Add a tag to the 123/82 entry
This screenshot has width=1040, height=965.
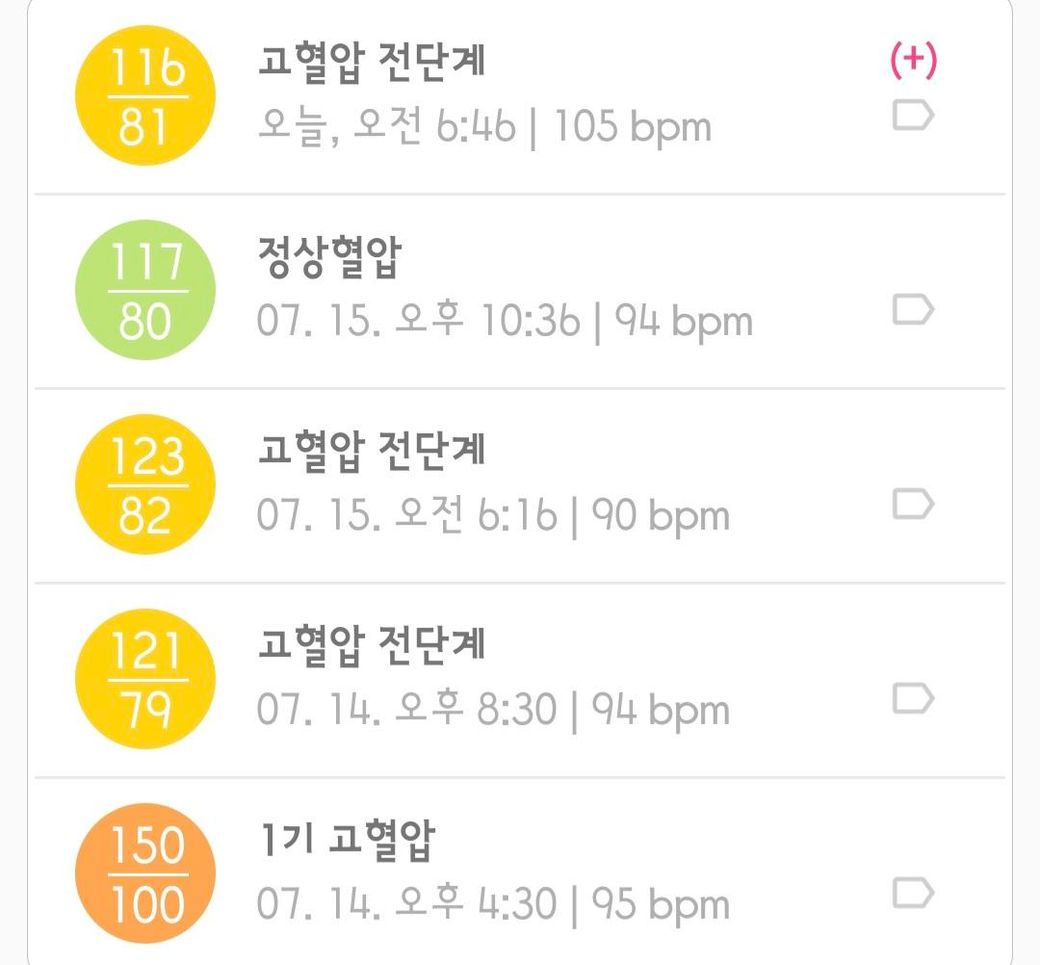[912, 504]
